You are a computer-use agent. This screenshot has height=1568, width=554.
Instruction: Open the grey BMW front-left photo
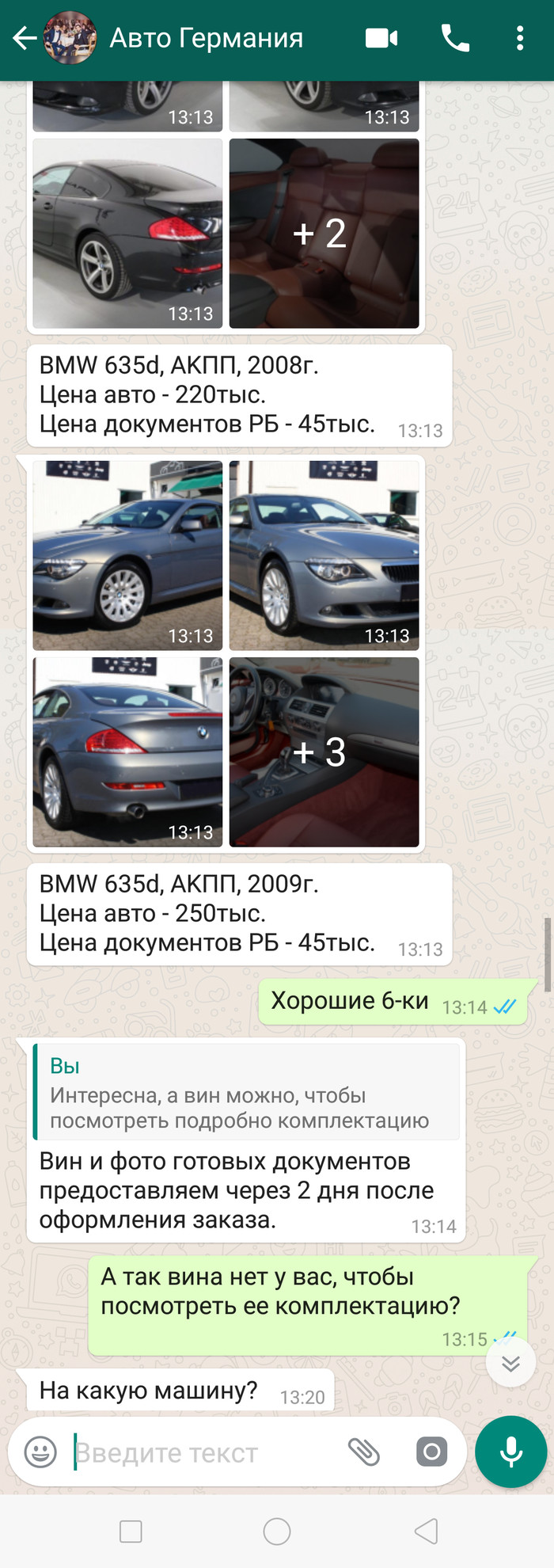(x=127, y=555)
